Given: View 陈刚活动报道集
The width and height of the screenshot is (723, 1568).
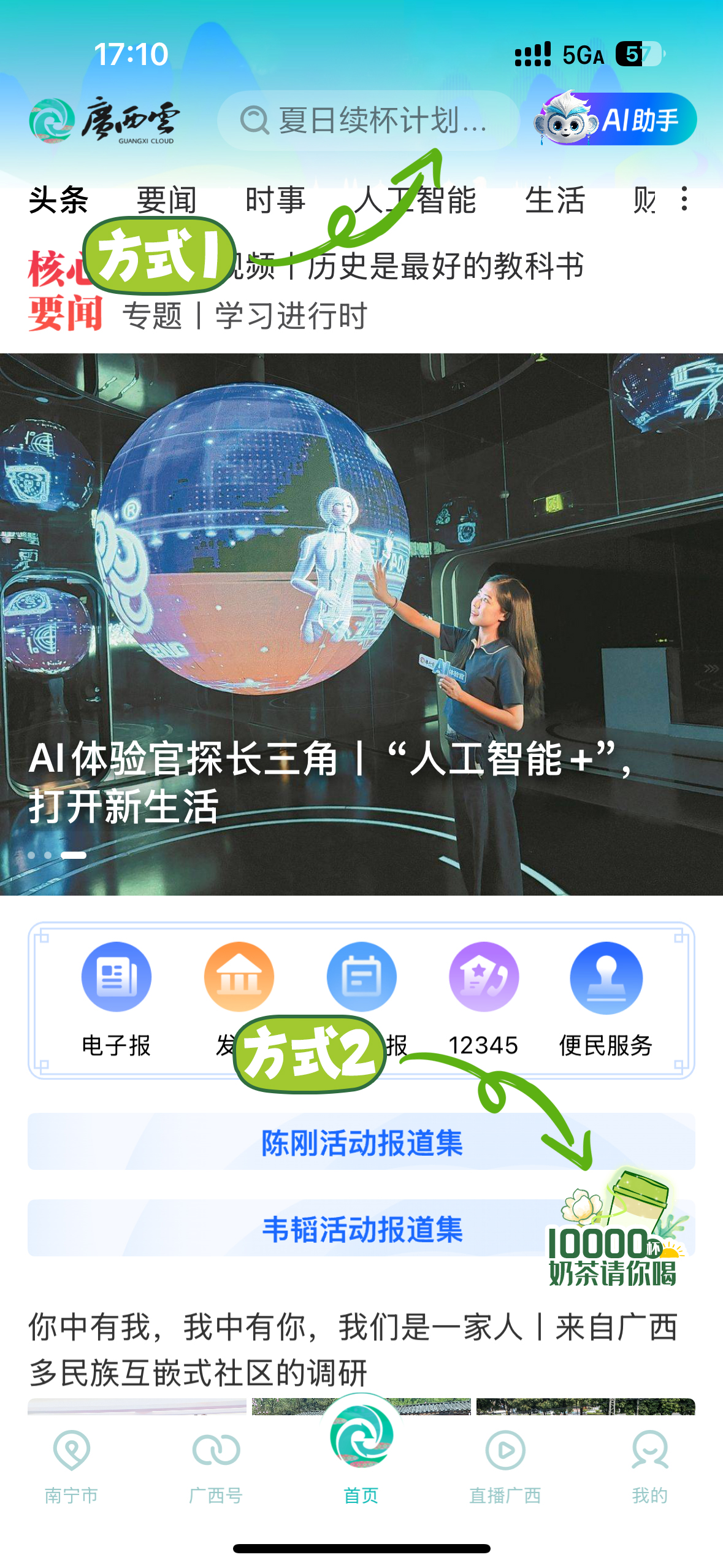Looking at the screenshot, I should [x=361, y=1142].
